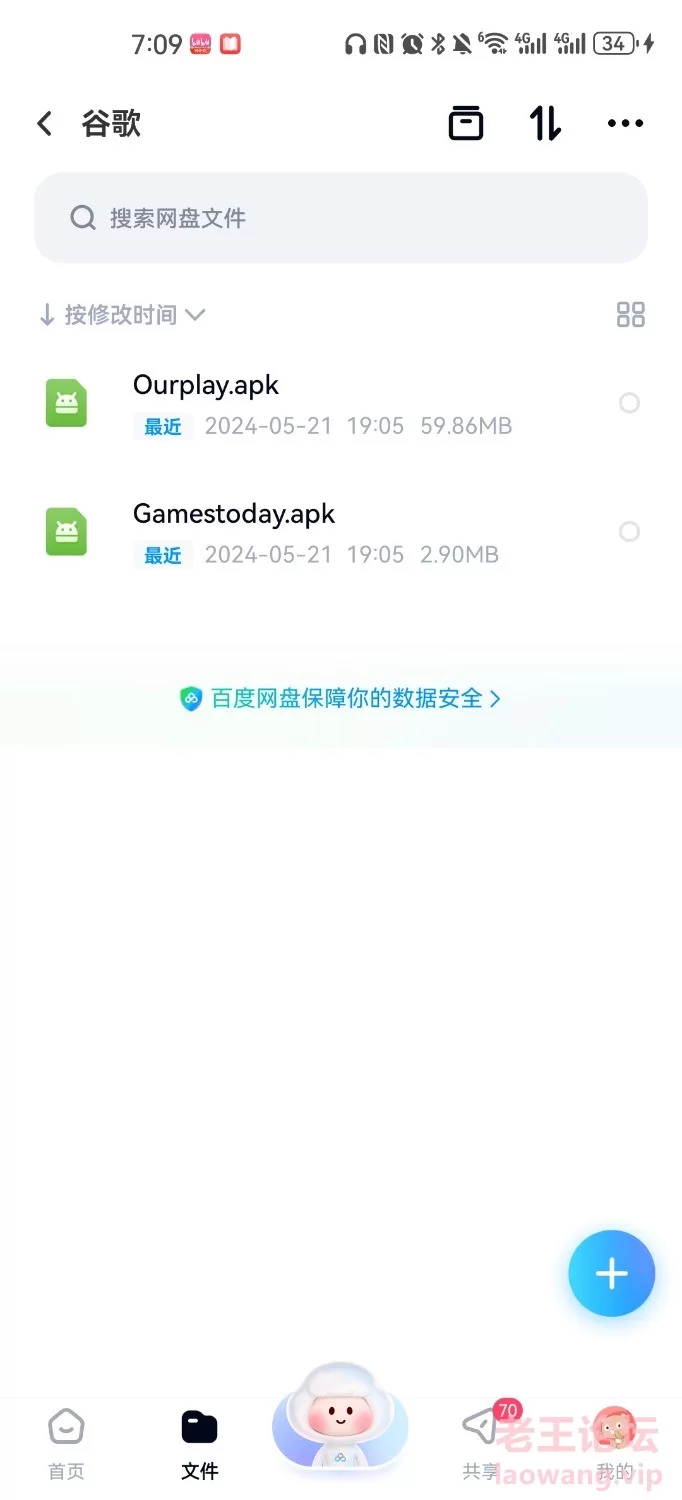Viewport: 682px width, 1500px height.
Task: Tap the blue plus upload button
Action: click(611, 1273)
